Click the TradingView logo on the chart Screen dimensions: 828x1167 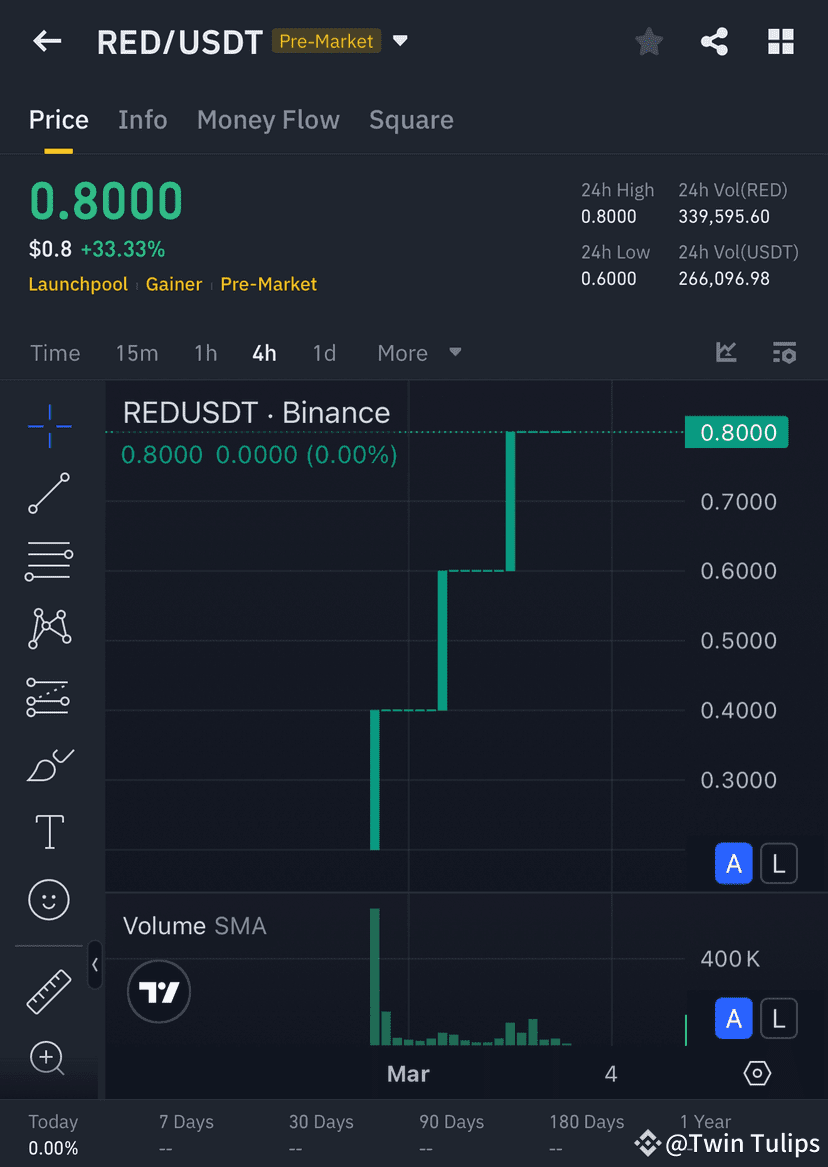pyautogui.click(x=158, y=991)
